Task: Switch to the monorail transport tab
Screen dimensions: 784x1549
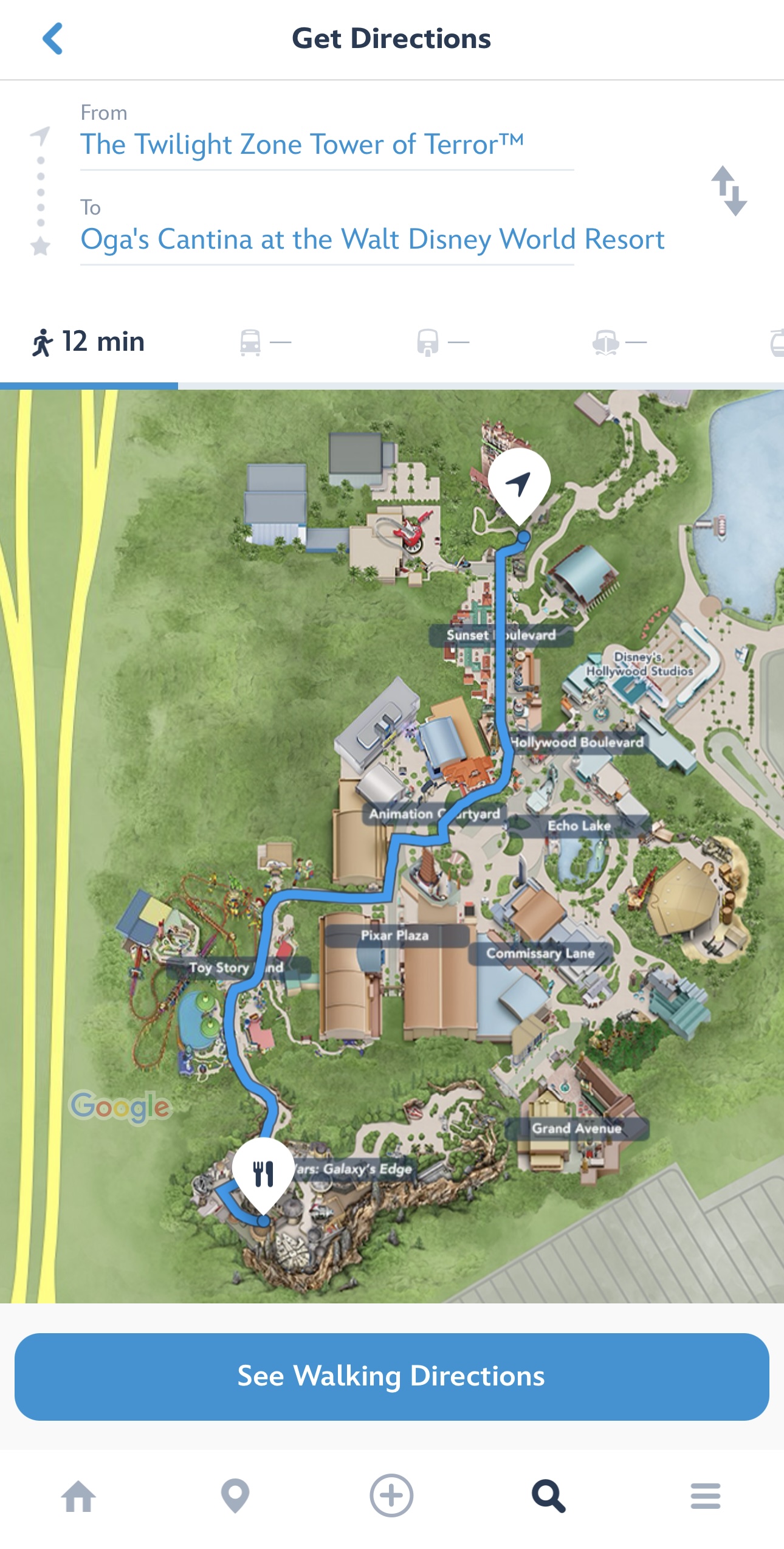Action: (442, 343)
